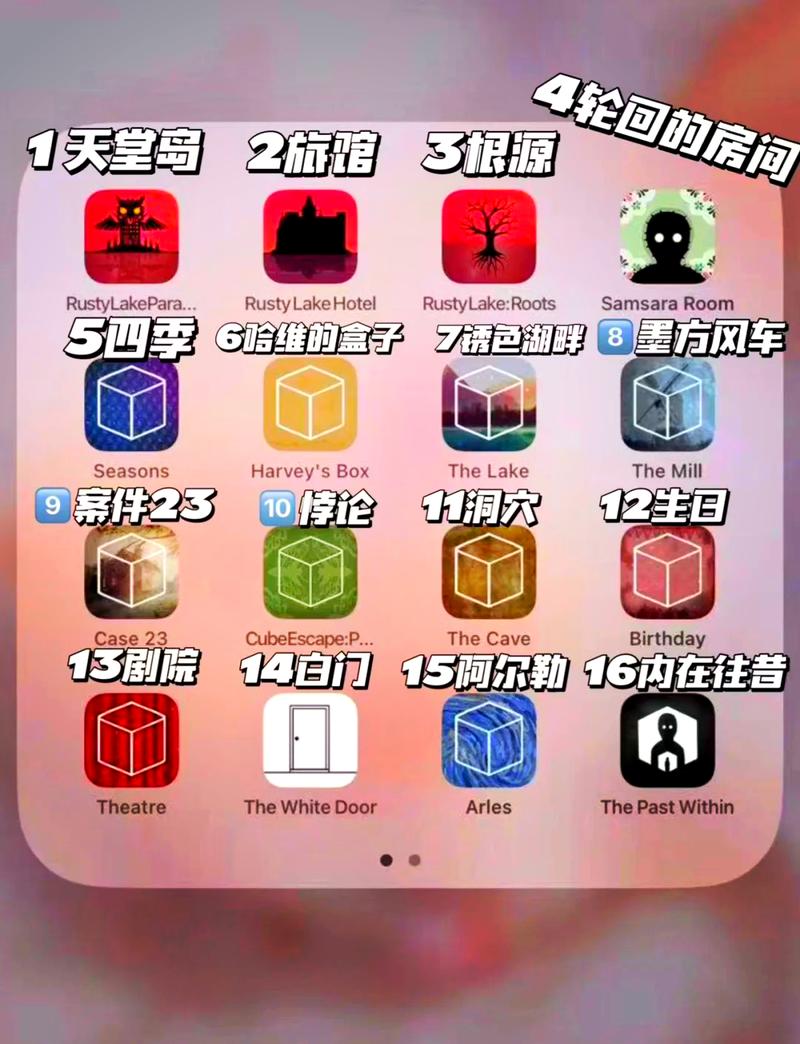The image size is (800, 1044).
Task: Open the Arles app
Action: pos(489,741)
